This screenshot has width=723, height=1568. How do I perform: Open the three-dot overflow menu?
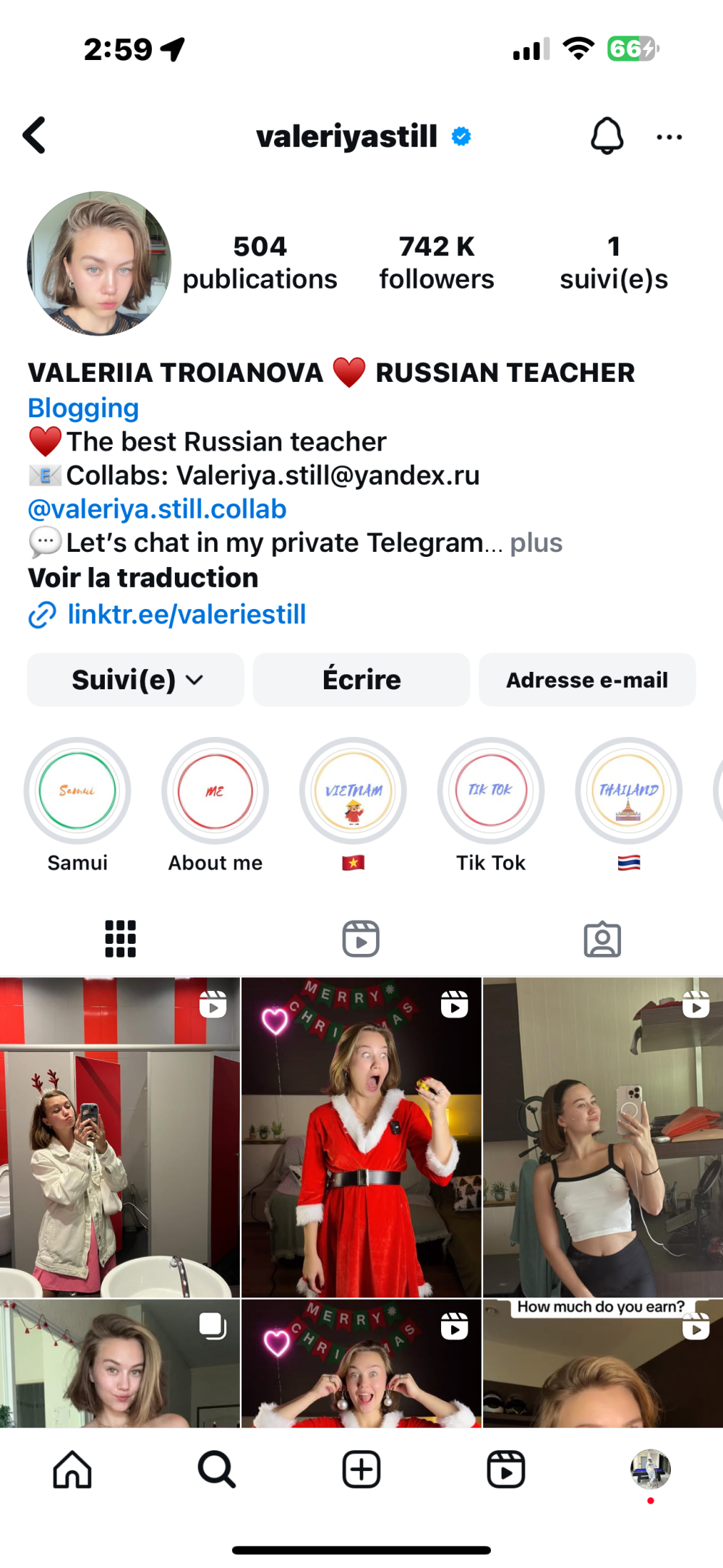[669, 137]
